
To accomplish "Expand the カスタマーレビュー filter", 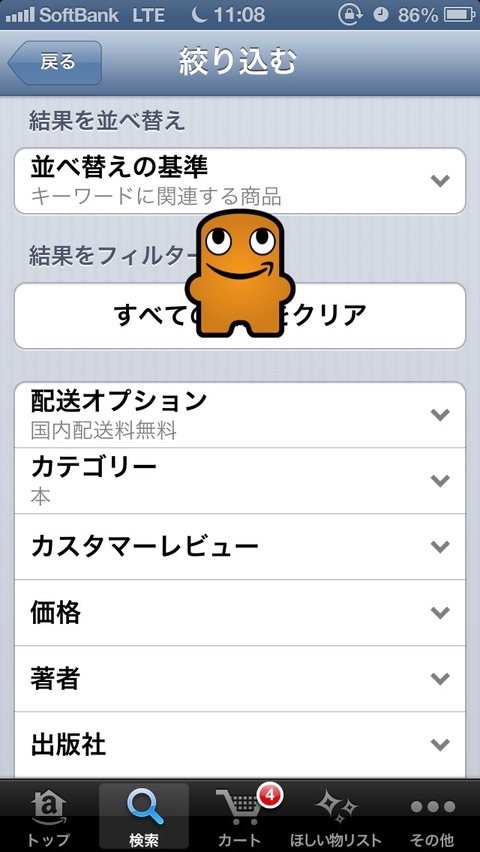I will [x=240, y=547].
